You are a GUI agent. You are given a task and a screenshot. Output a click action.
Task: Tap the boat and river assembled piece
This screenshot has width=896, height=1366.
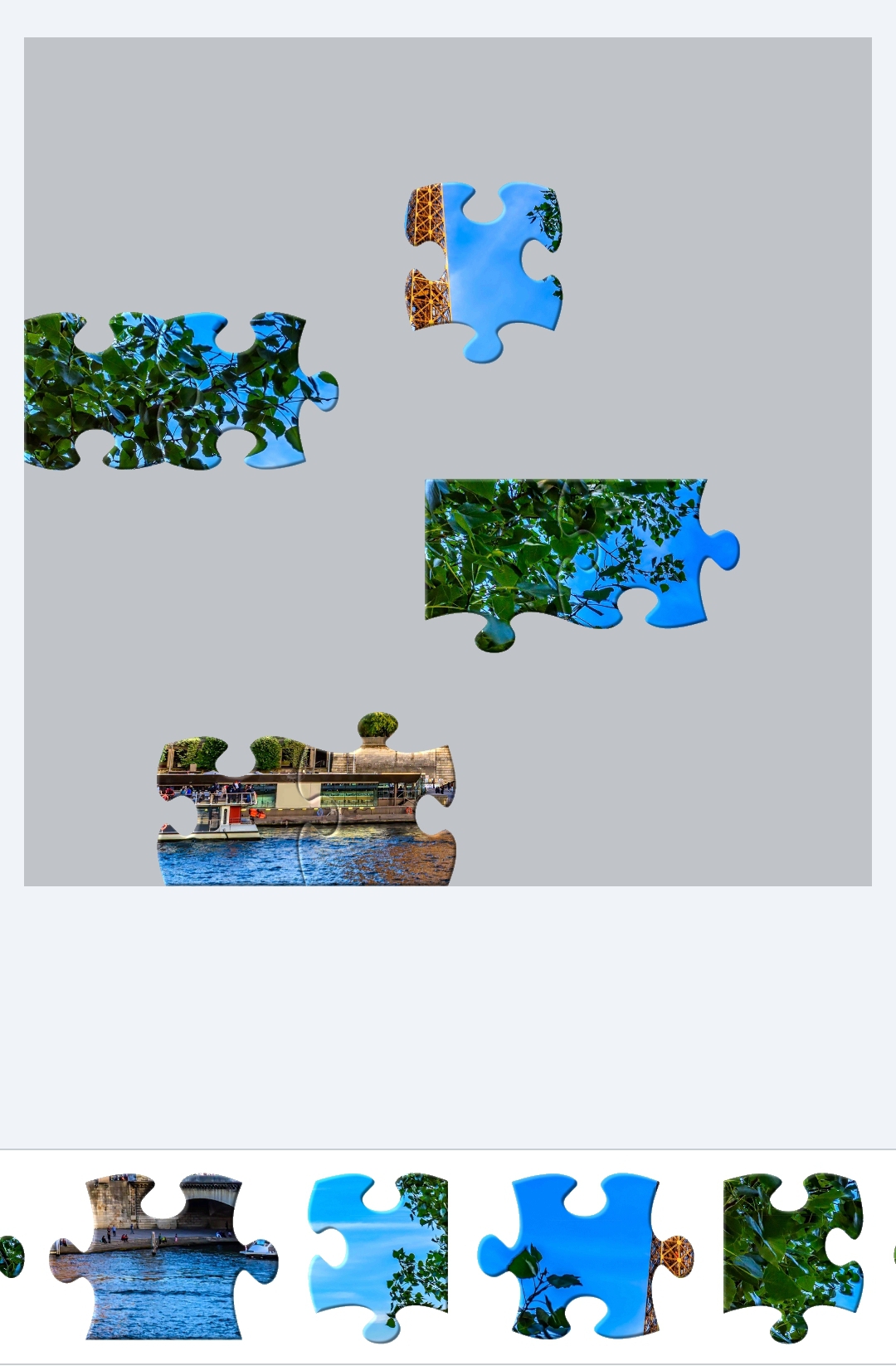pyautogui.click(x=306, y=799)
